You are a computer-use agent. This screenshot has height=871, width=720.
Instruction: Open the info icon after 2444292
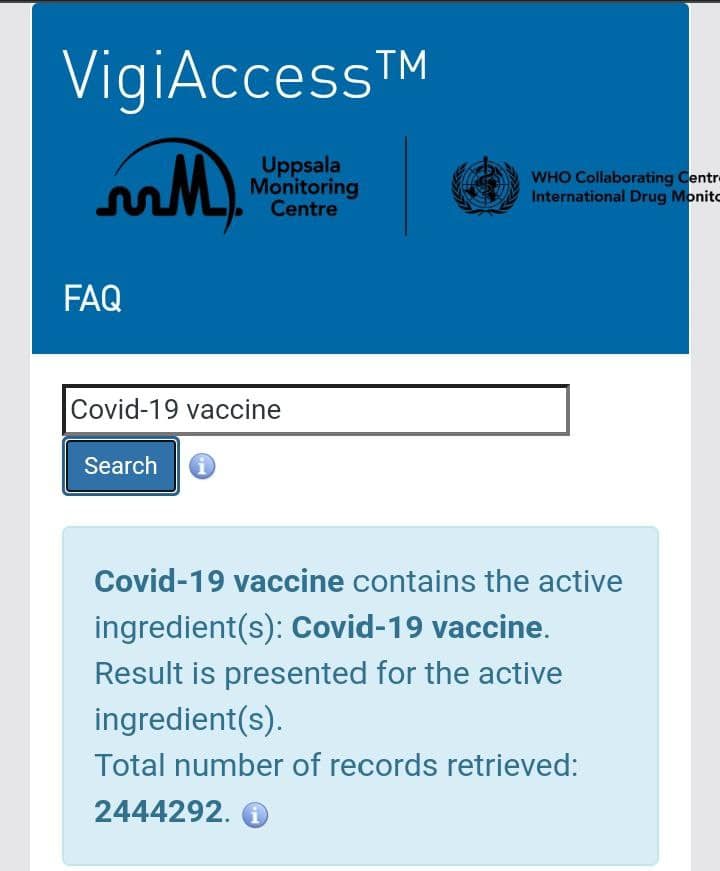256,815
